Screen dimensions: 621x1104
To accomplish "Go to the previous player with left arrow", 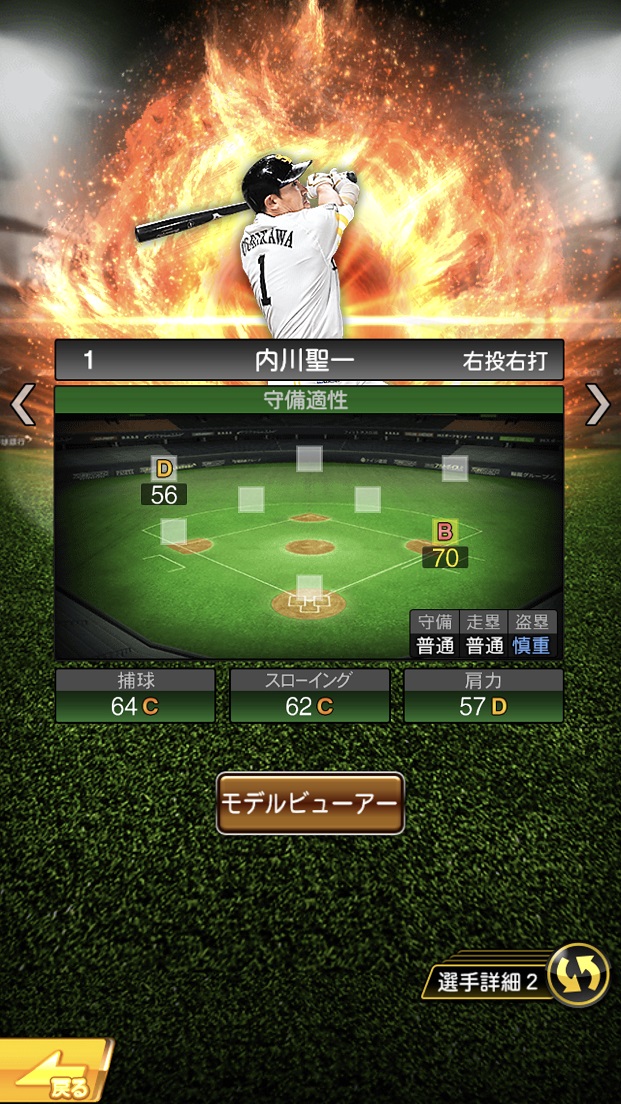I will click(x=22, y=404).
